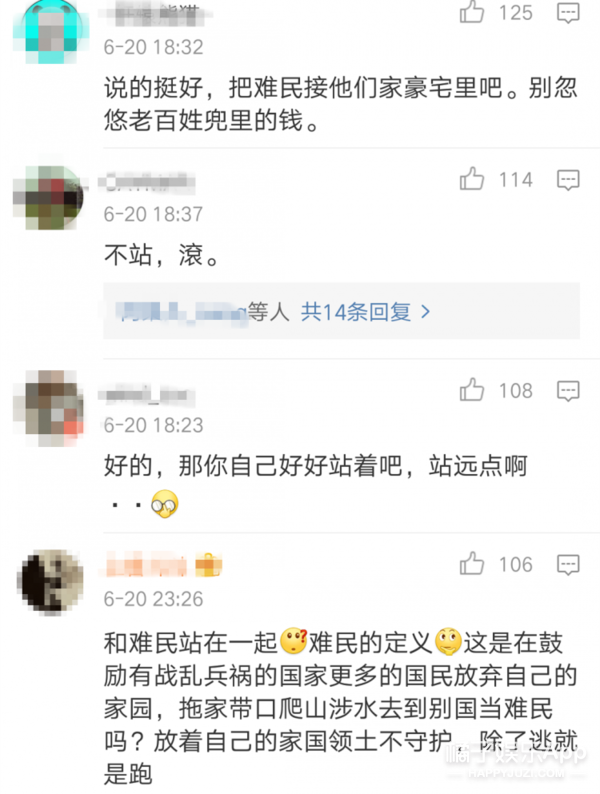This screenshot has height=794, width=600.
Task: Like the comment with 106 likes
Action: (x=472, y=565)
